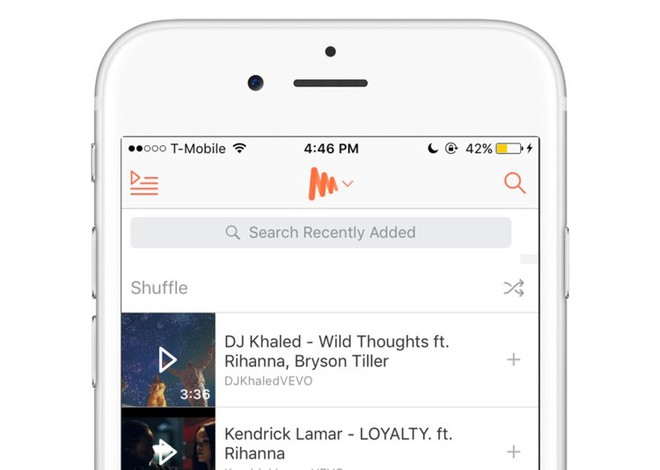660x470 pixels.
Task: Shuffle the recently added songs
Action: click(513, 288)
